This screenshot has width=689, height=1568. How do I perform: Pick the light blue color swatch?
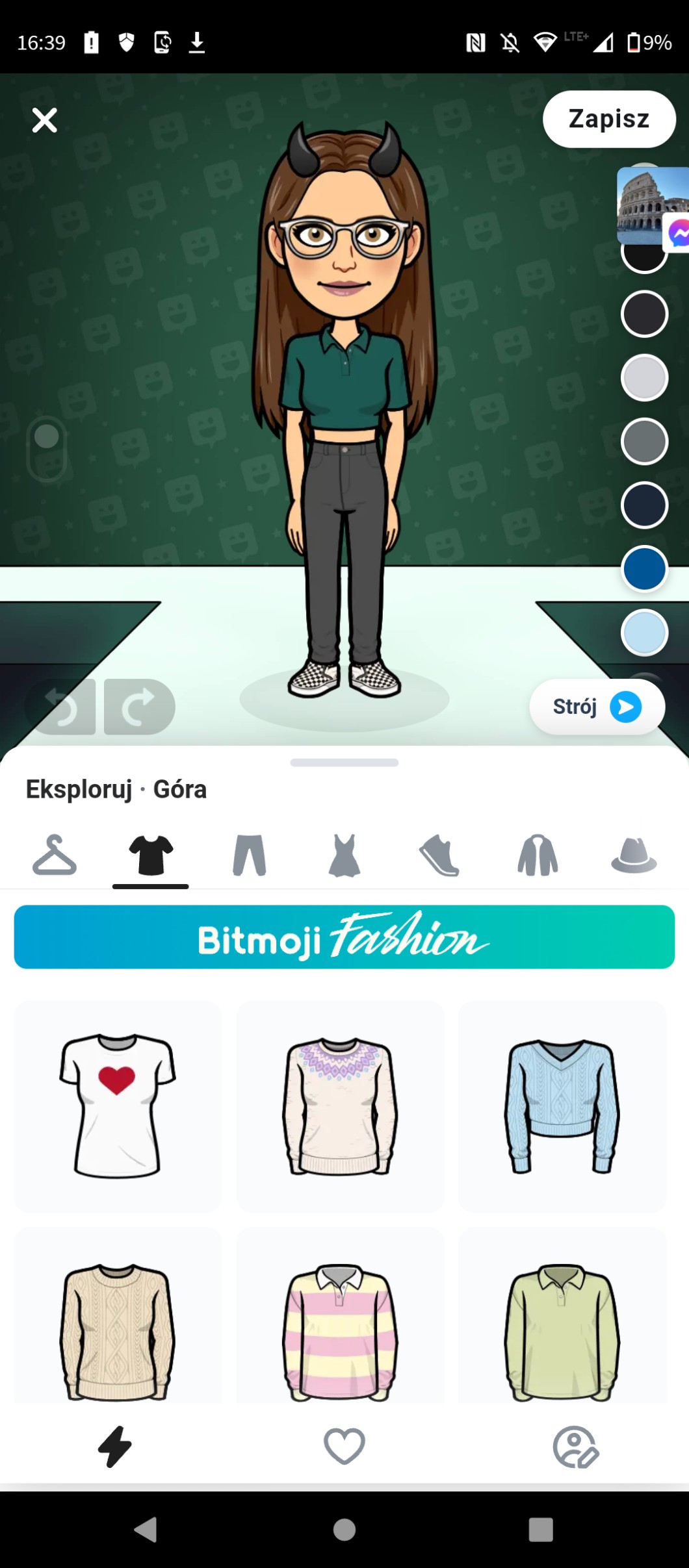pos(644,633)
